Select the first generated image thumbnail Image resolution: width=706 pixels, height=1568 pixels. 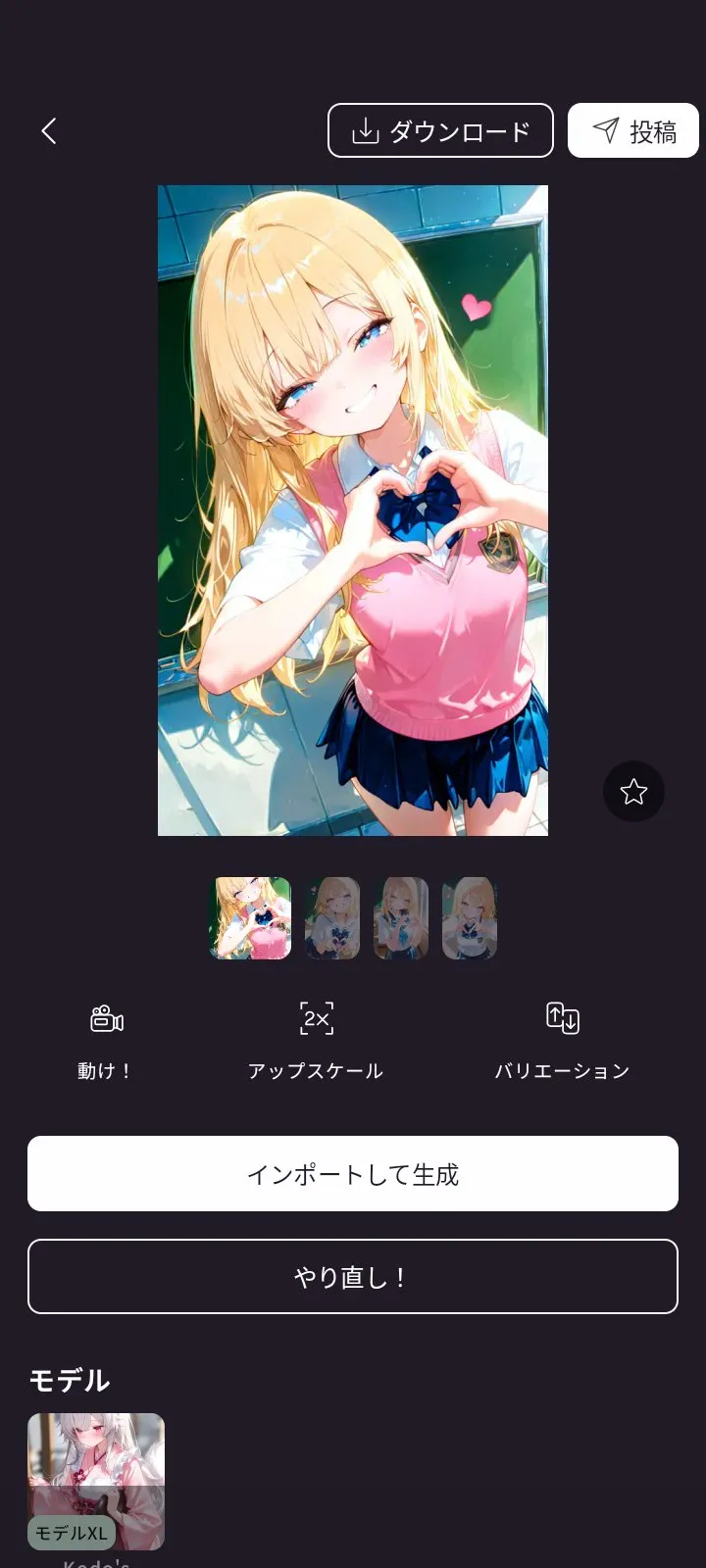(x=253, y=918)
